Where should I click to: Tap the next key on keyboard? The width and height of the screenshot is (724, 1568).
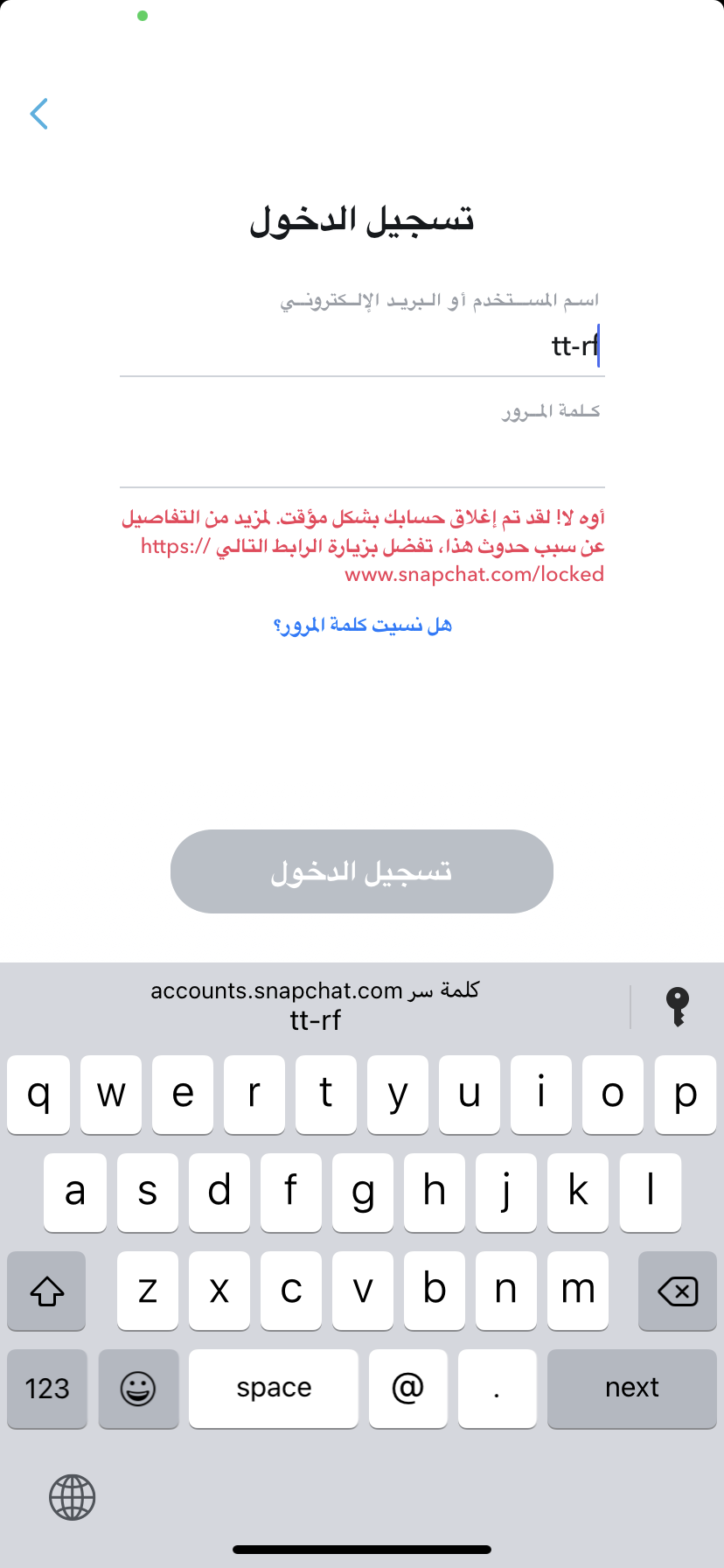[x=632, y=1389]
